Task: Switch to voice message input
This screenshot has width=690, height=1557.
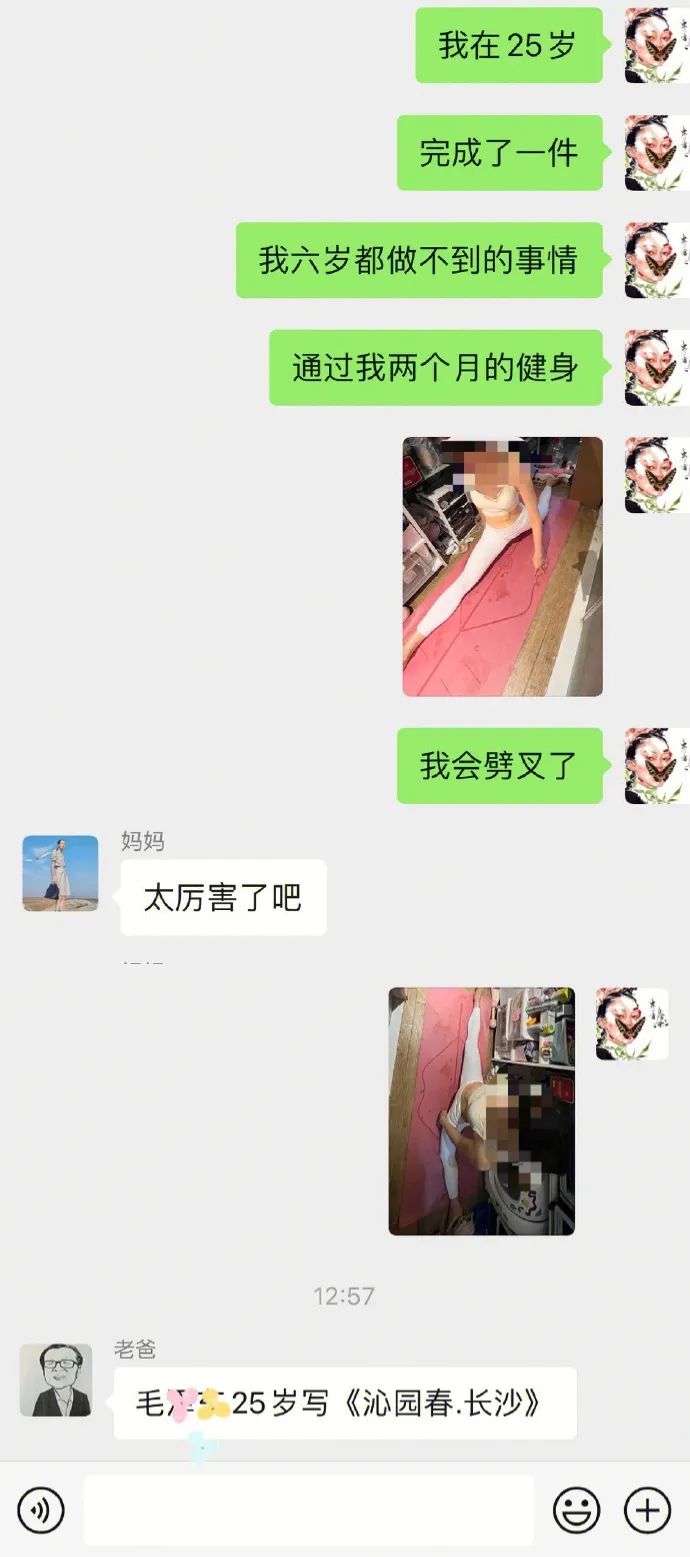Action: click(41, 1510)
